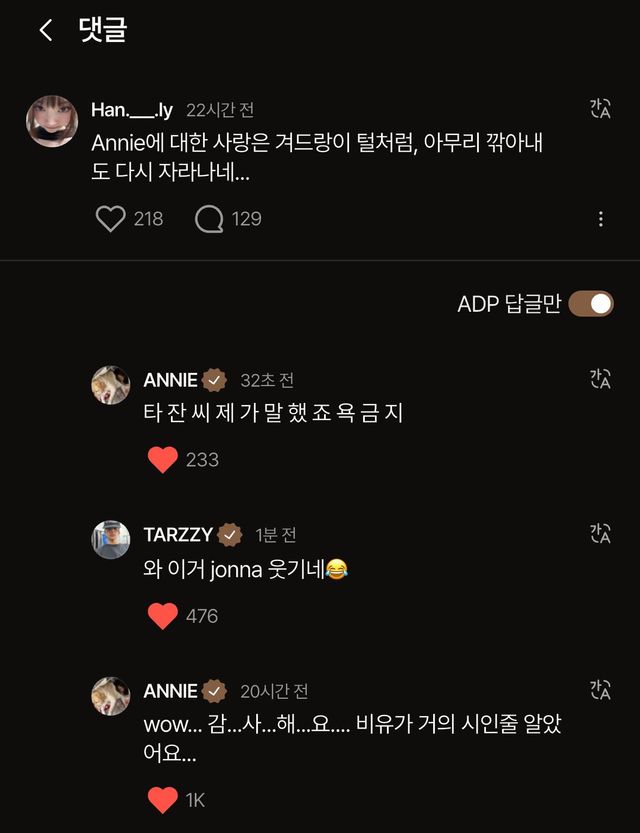View ANNIE's profile from the 32초 전 reply avatar
The height and width of the screenshot is (833, 640).
pyautogui.click(x=111, y=385)
